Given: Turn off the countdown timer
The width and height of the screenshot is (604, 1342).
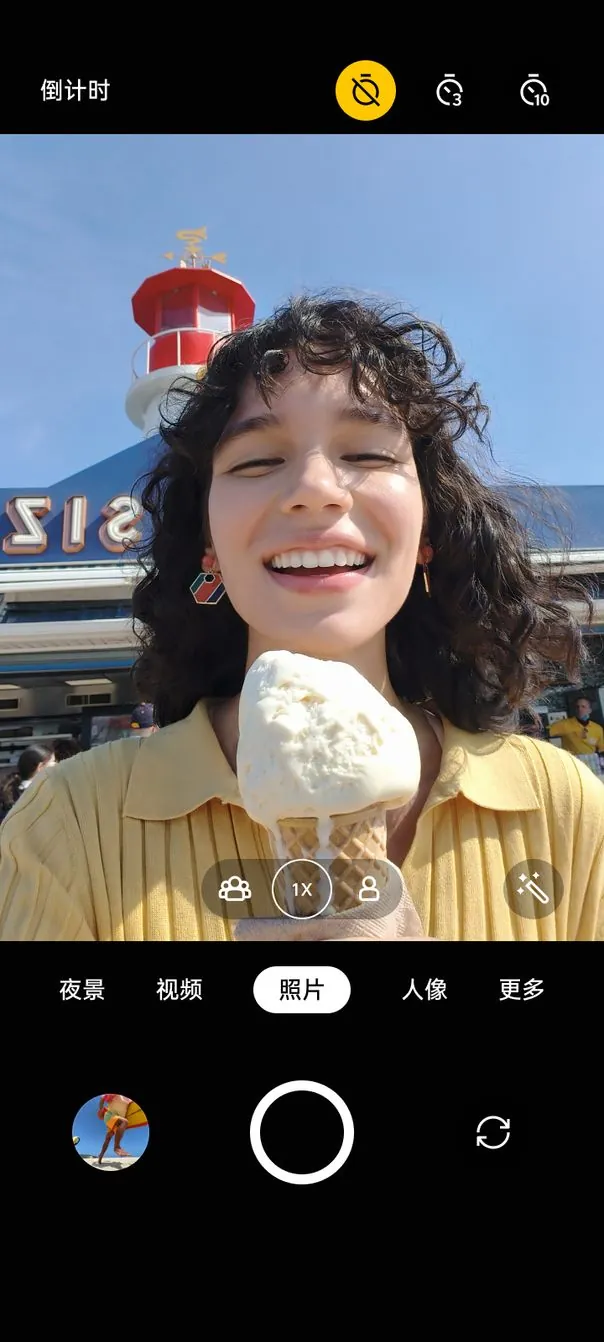Looking at the screenshot, I should pyautogui.click(x=365, y=91).
